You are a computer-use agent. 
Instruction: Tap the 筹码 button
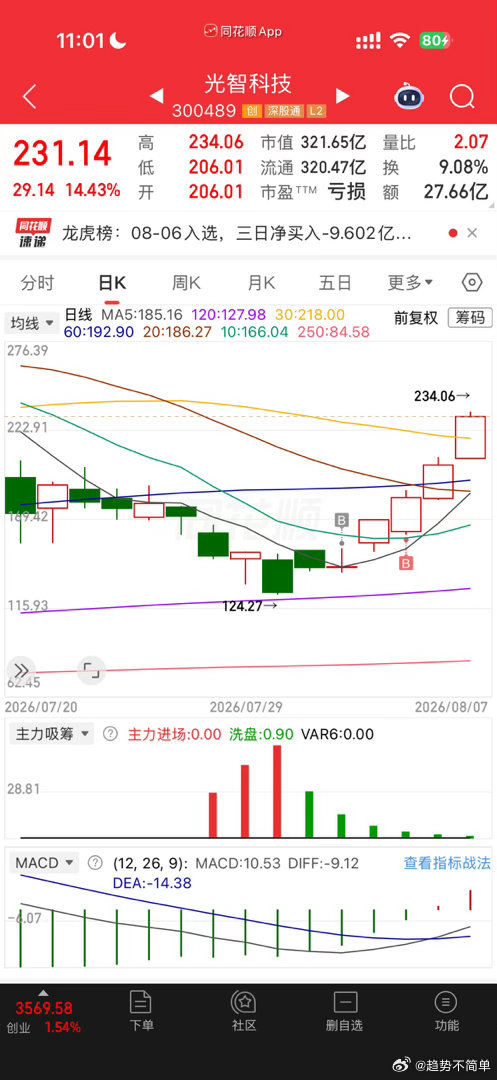click(470, 318)
